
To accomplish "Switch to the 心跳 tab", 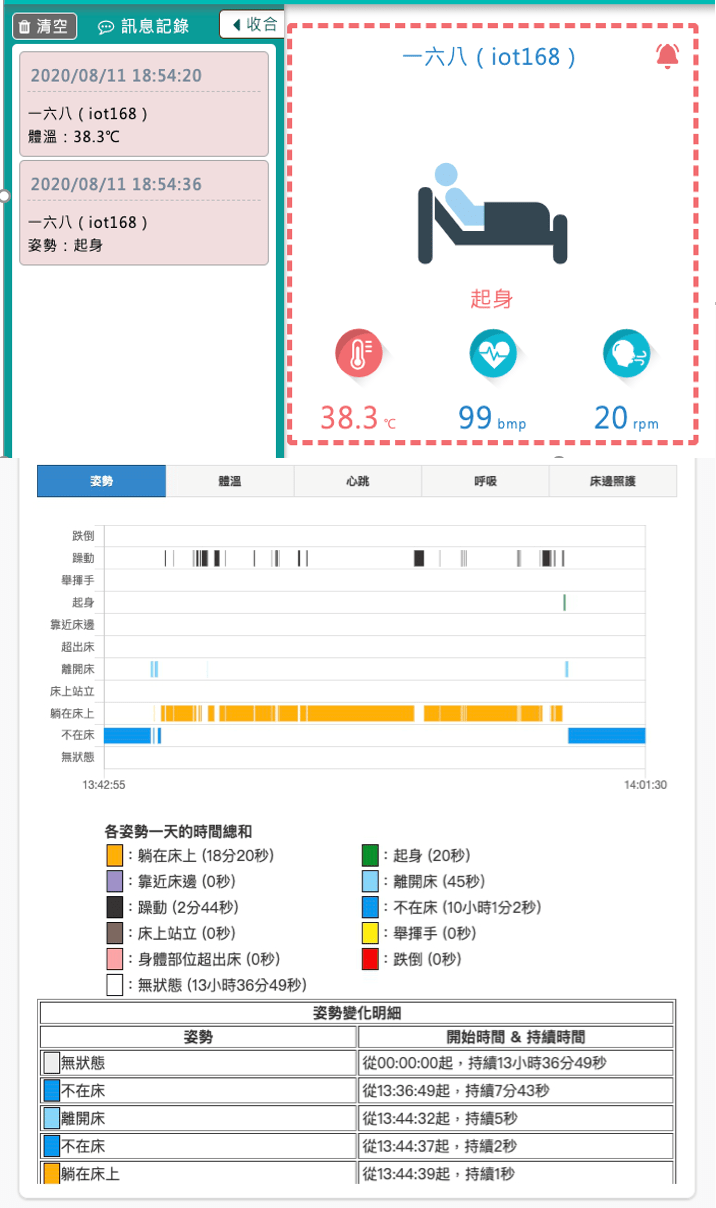I will [x=357, y=481].
